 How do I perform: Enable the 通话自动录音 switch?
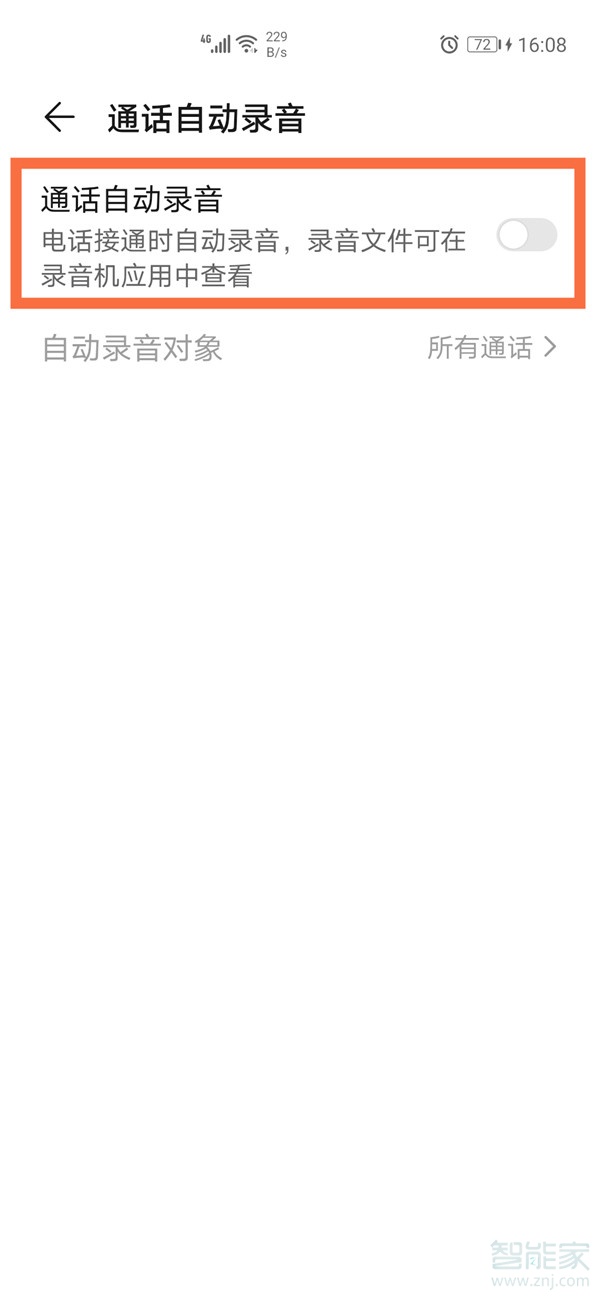click(526, 236)
